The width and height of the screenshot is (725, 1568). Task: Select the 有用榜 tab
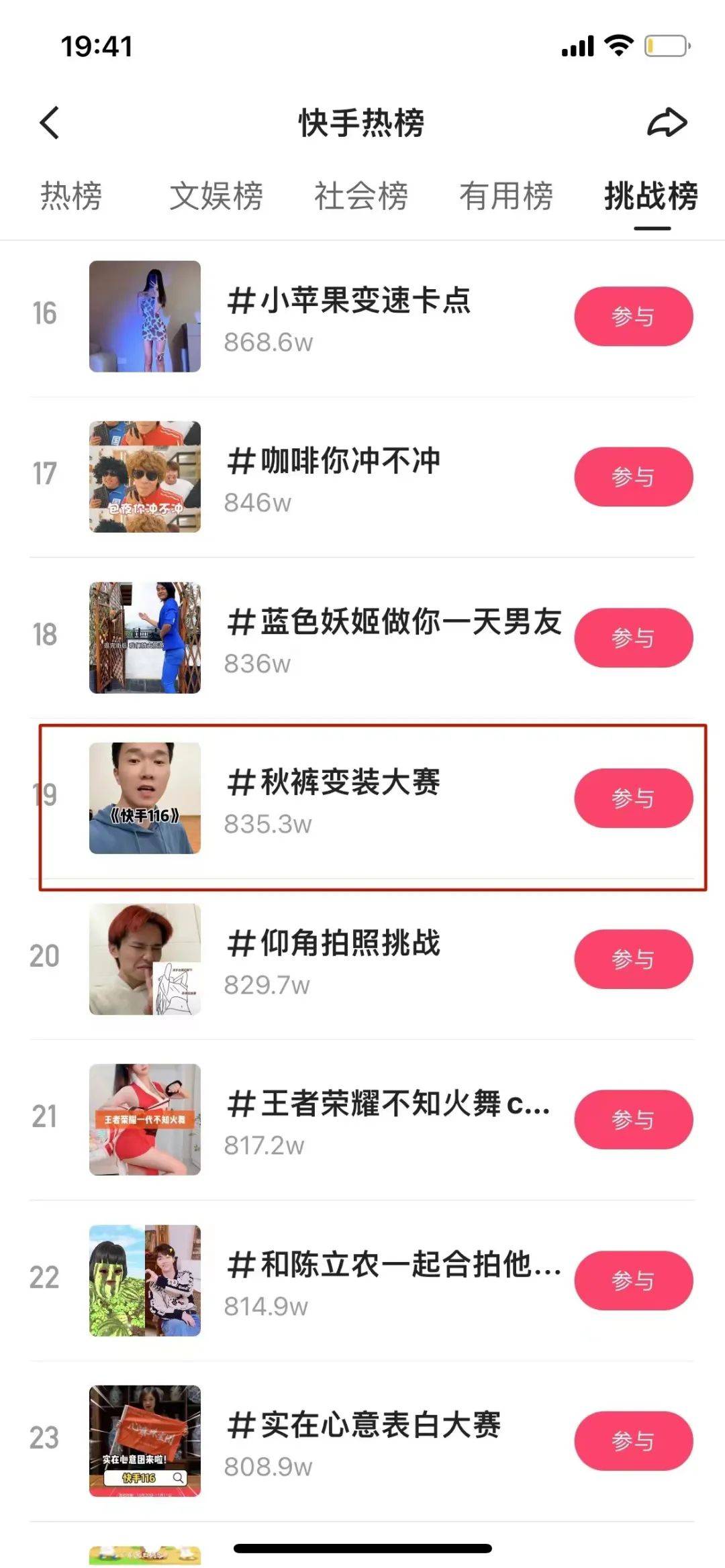(x=506, y=197)
